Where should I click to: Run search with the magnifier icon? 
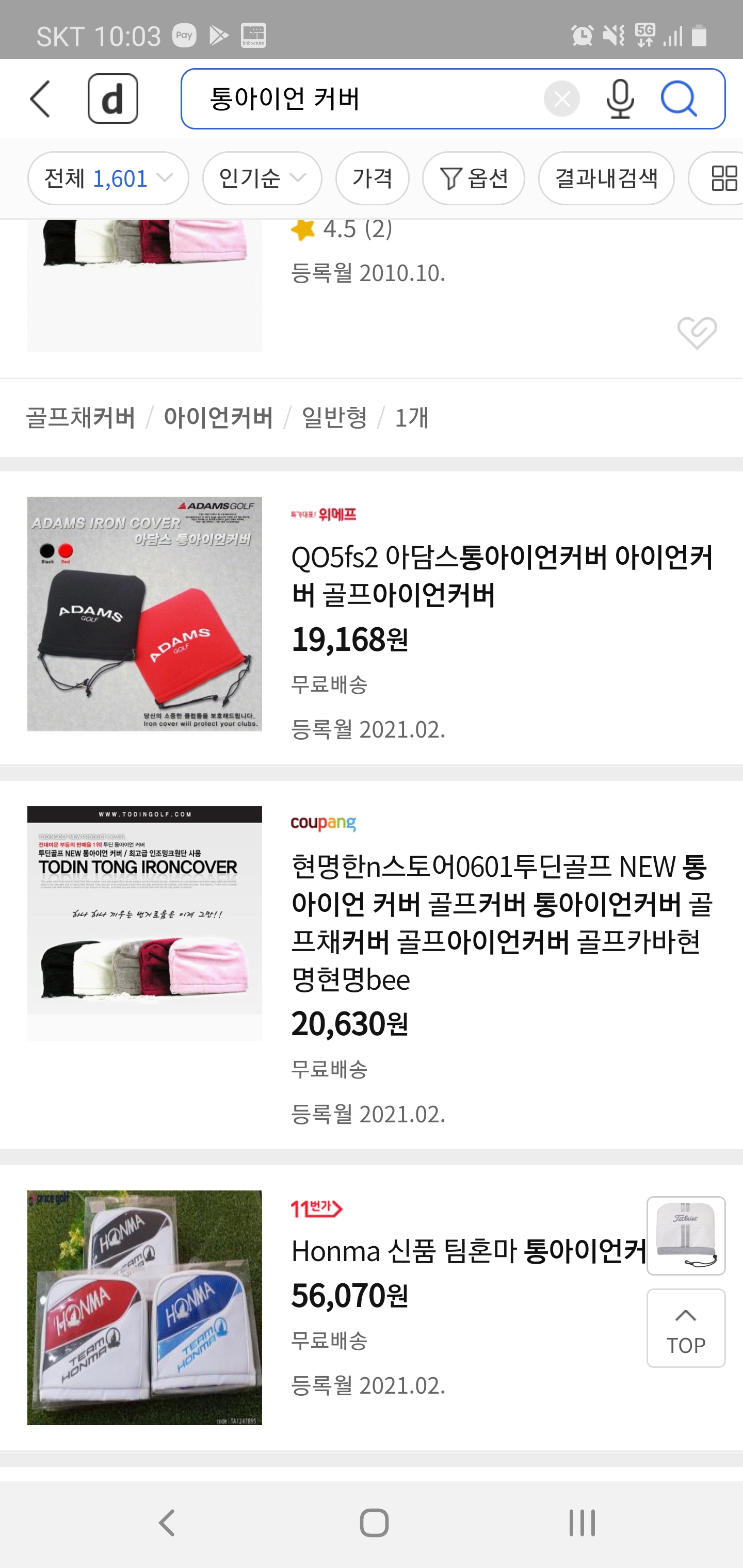(x=678, y=99)
